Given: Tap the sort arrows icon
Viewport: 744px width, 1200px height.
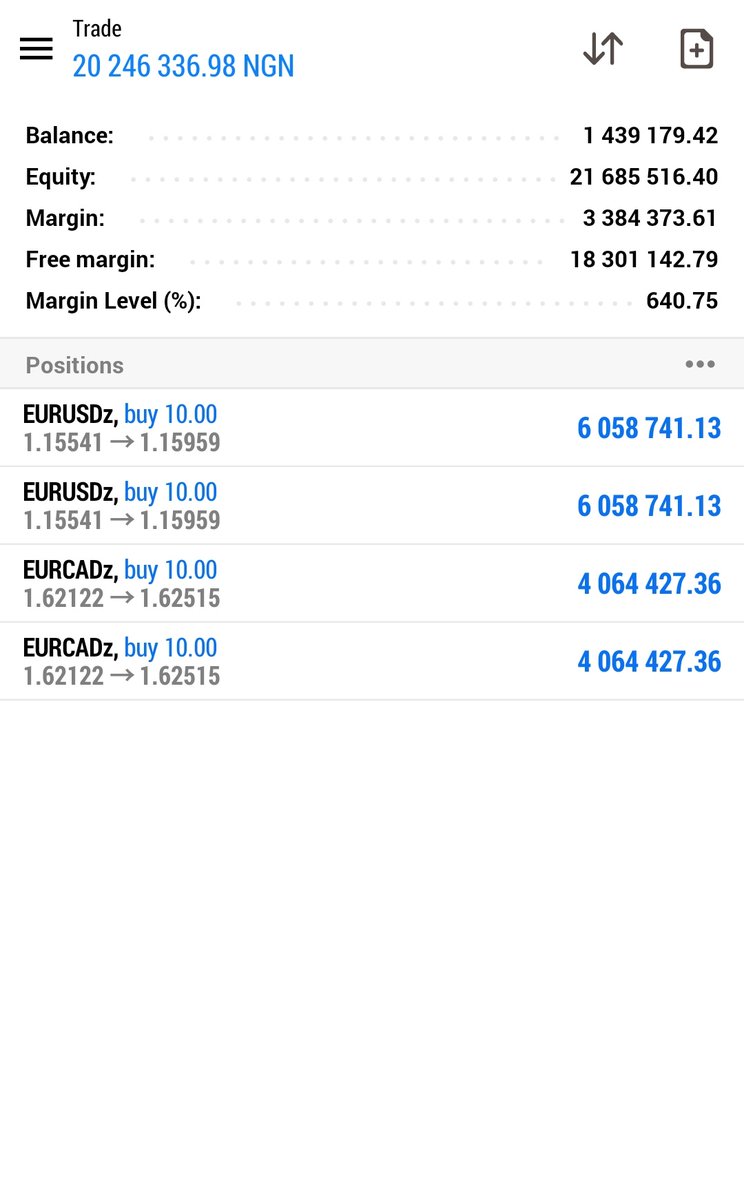Looking at the screenshot, I should 603,49.
